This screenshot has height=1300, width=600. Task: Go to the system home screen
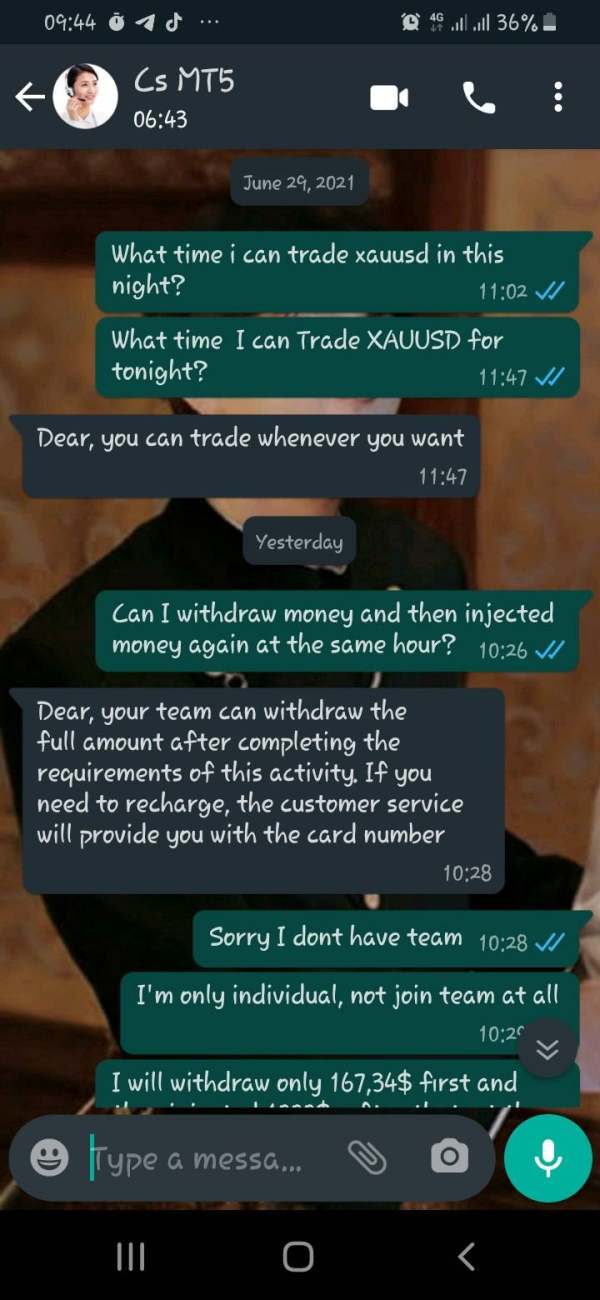pyautogui.click(x=298, y=1256)
